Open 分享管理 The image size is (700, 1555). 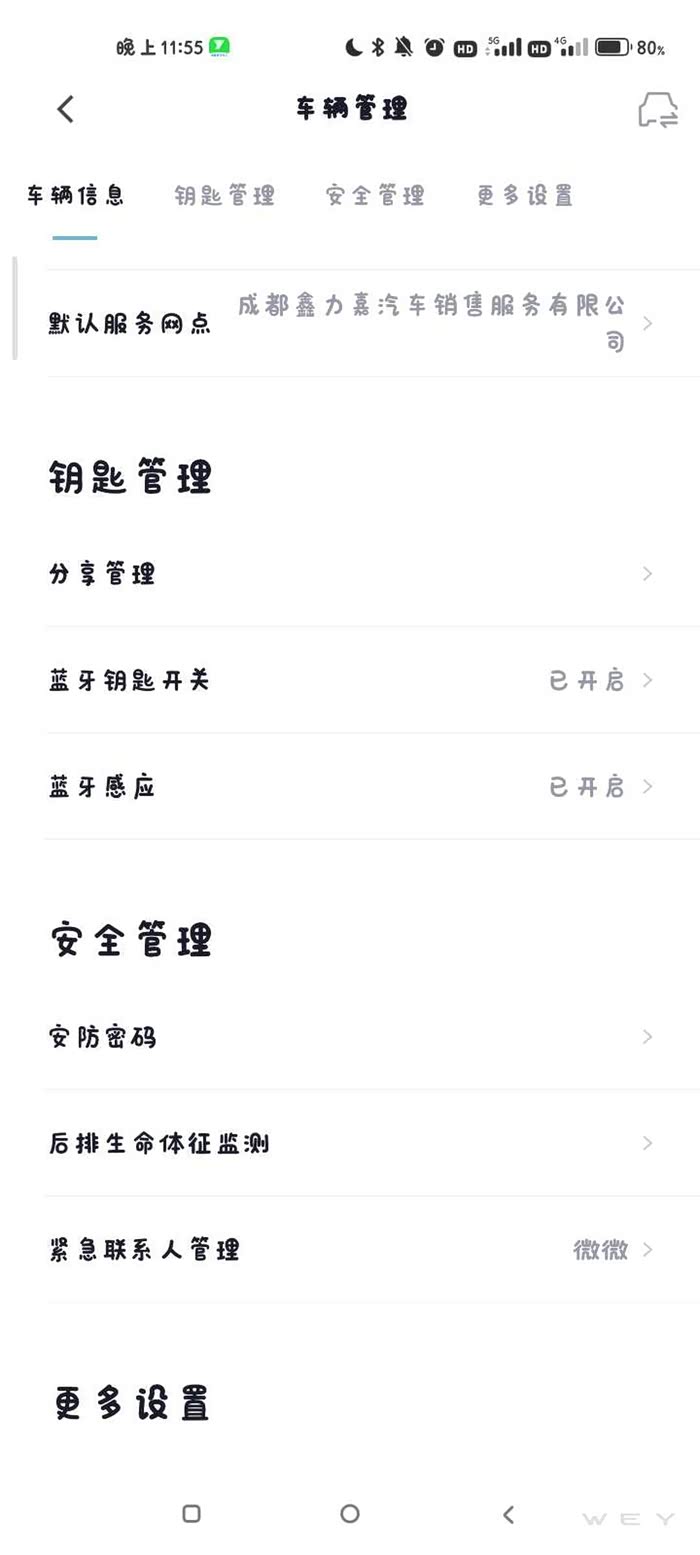click(x=350, y=574)
